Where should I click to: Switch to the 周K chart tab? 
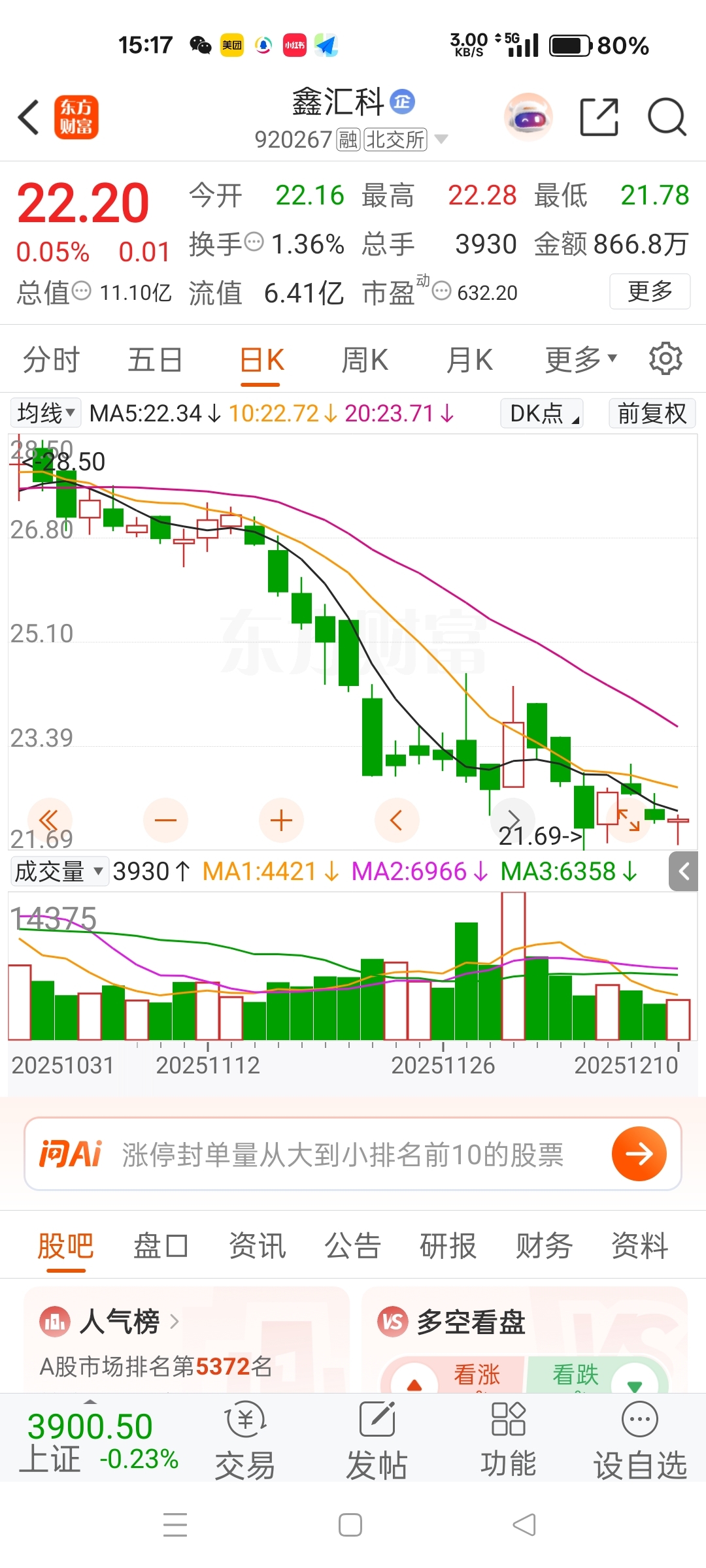coord(365,360)
